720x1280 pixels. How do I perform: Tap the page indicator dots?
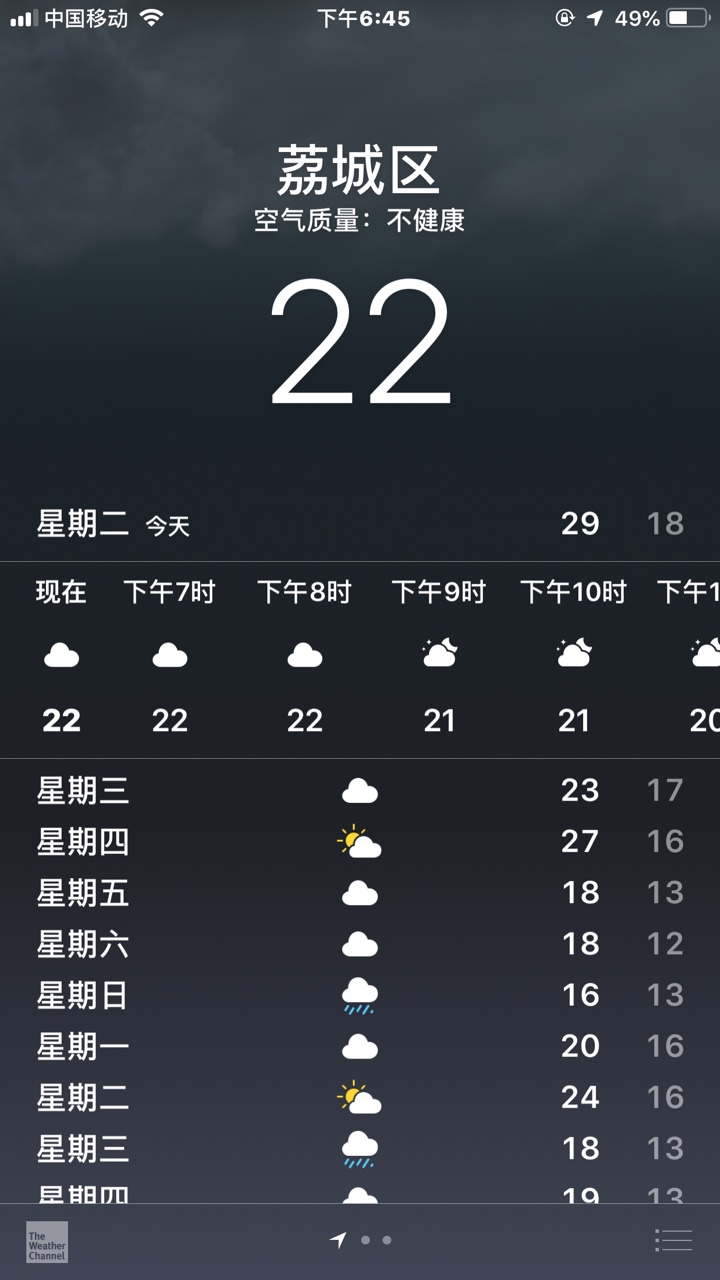[360, 1240]
